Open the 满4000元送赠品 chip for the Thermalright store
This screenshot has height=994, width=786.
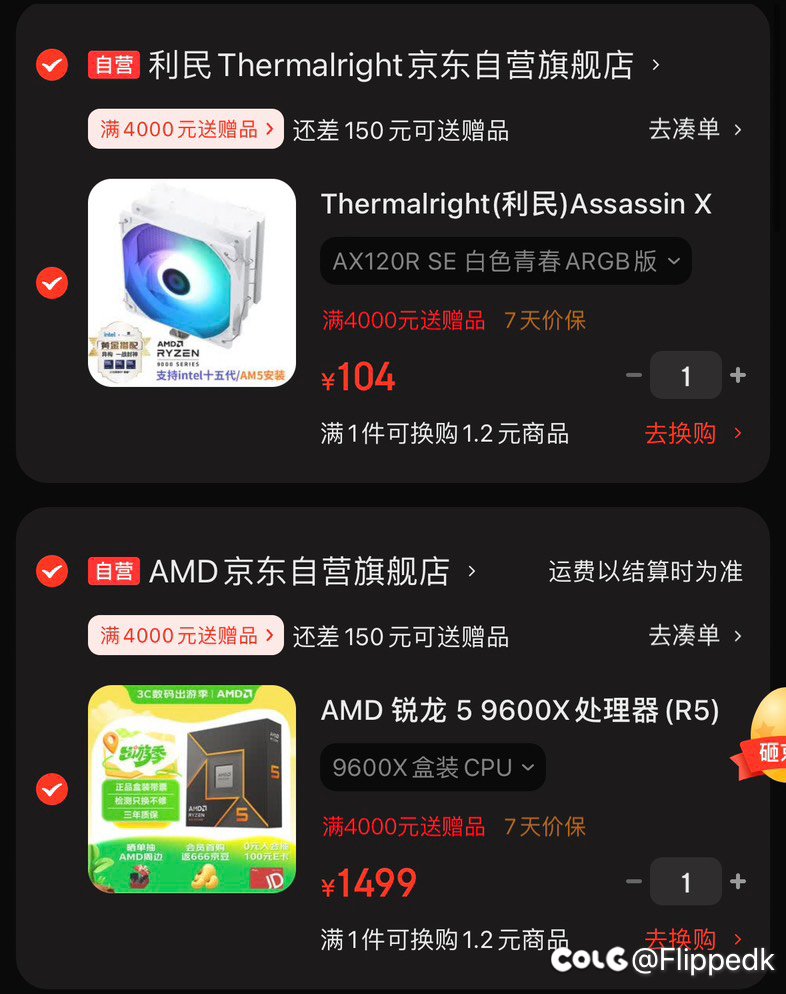(x=185, y=129)
